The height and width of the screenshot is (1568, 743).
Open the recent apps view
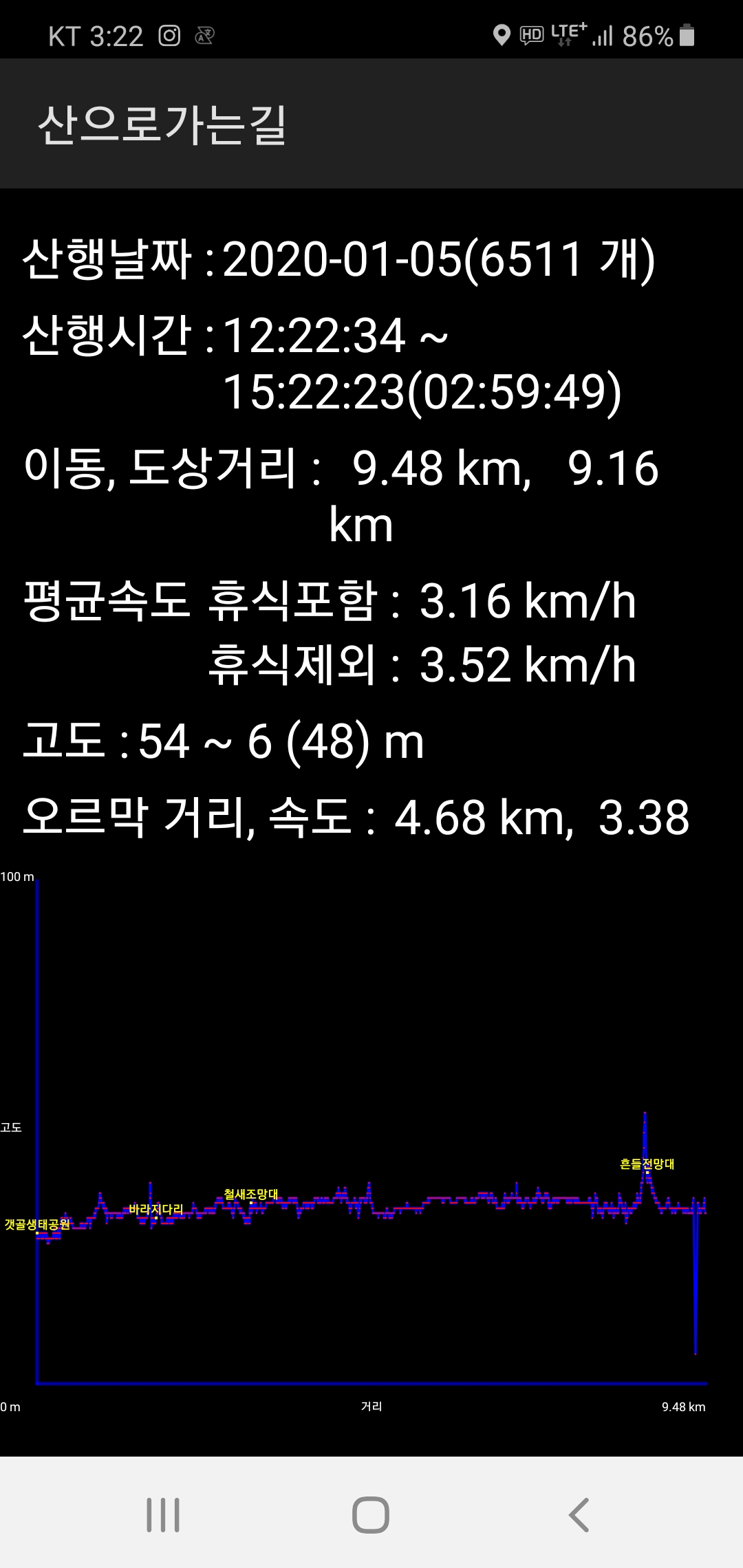point(163,1514)
